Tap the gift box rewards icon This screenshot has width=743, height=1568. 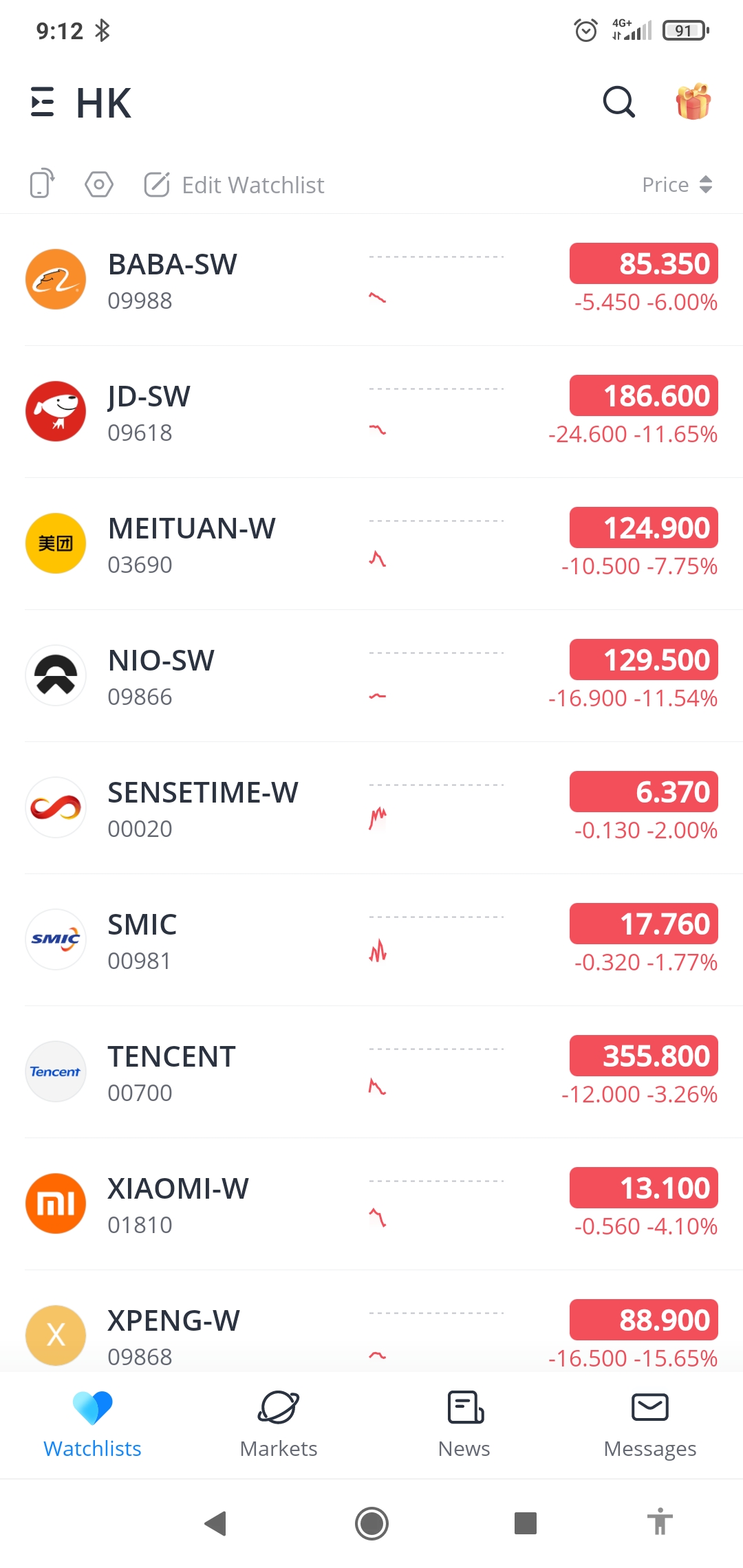pyautogui.click(x=693, y=102)
